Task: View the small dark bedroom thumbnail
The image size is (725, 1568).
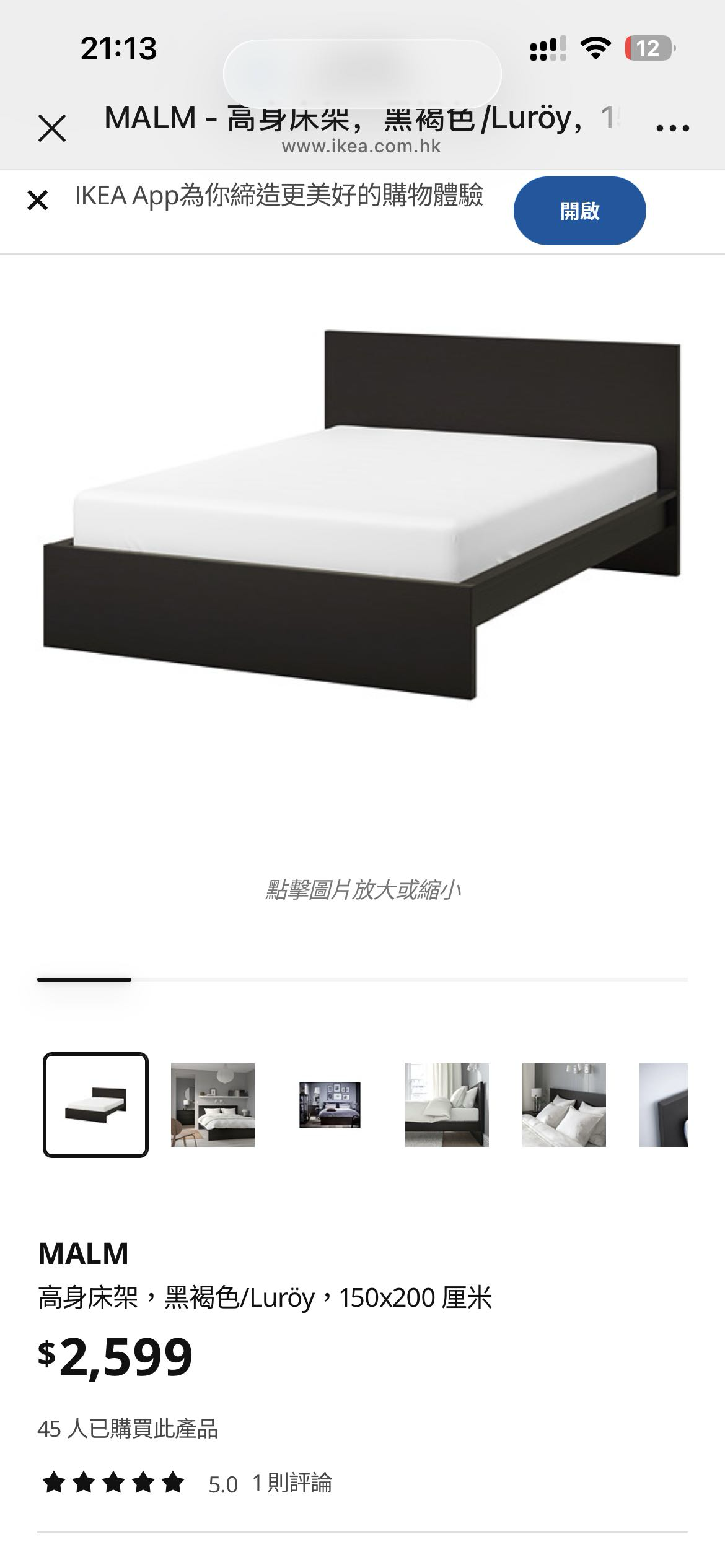Action: click(x=330, y=1105)
